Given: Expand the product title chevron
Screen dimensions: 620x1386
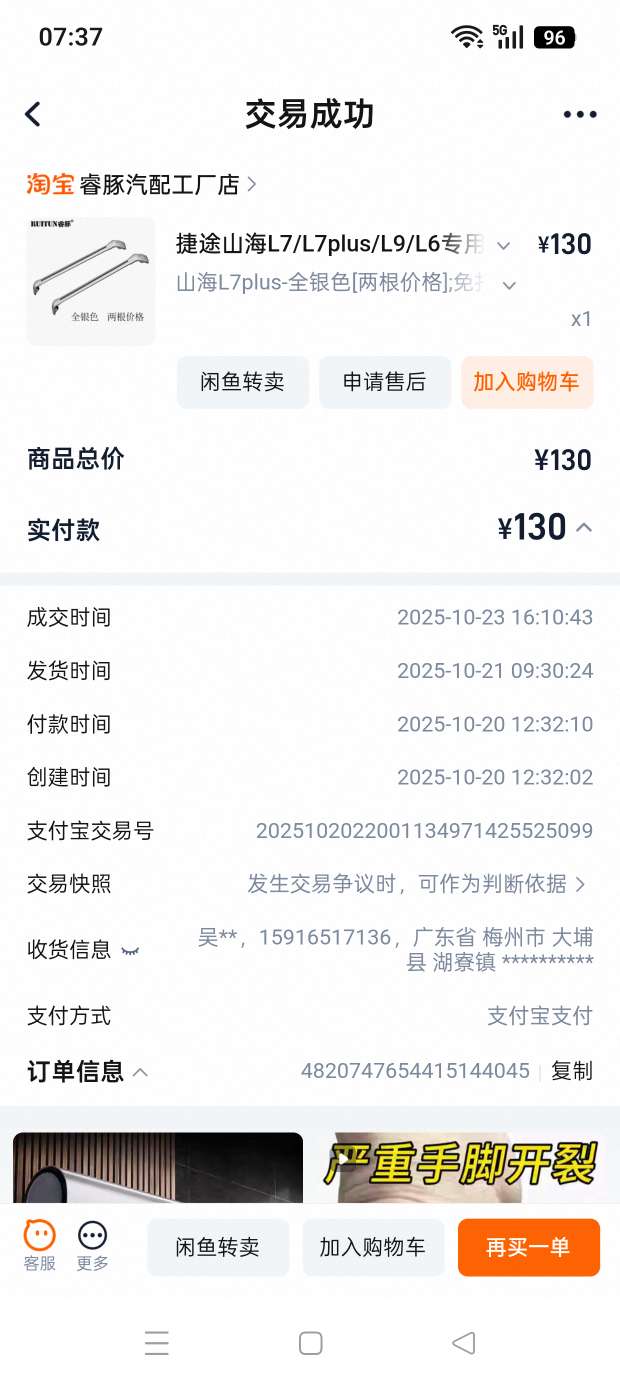Looking at the screenshot, I should (504, 245).
